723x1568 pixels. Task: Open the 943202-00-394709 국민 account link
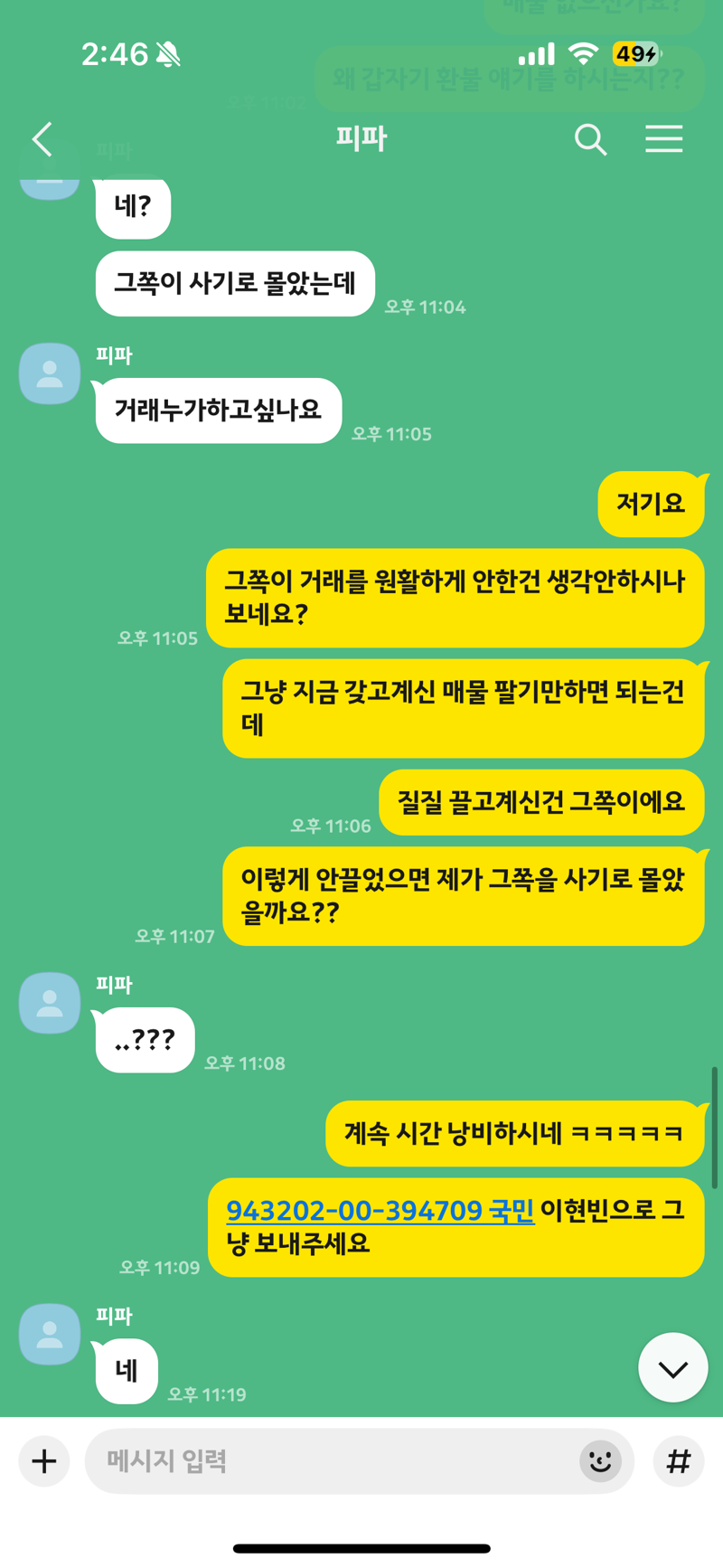[380, 1210]
